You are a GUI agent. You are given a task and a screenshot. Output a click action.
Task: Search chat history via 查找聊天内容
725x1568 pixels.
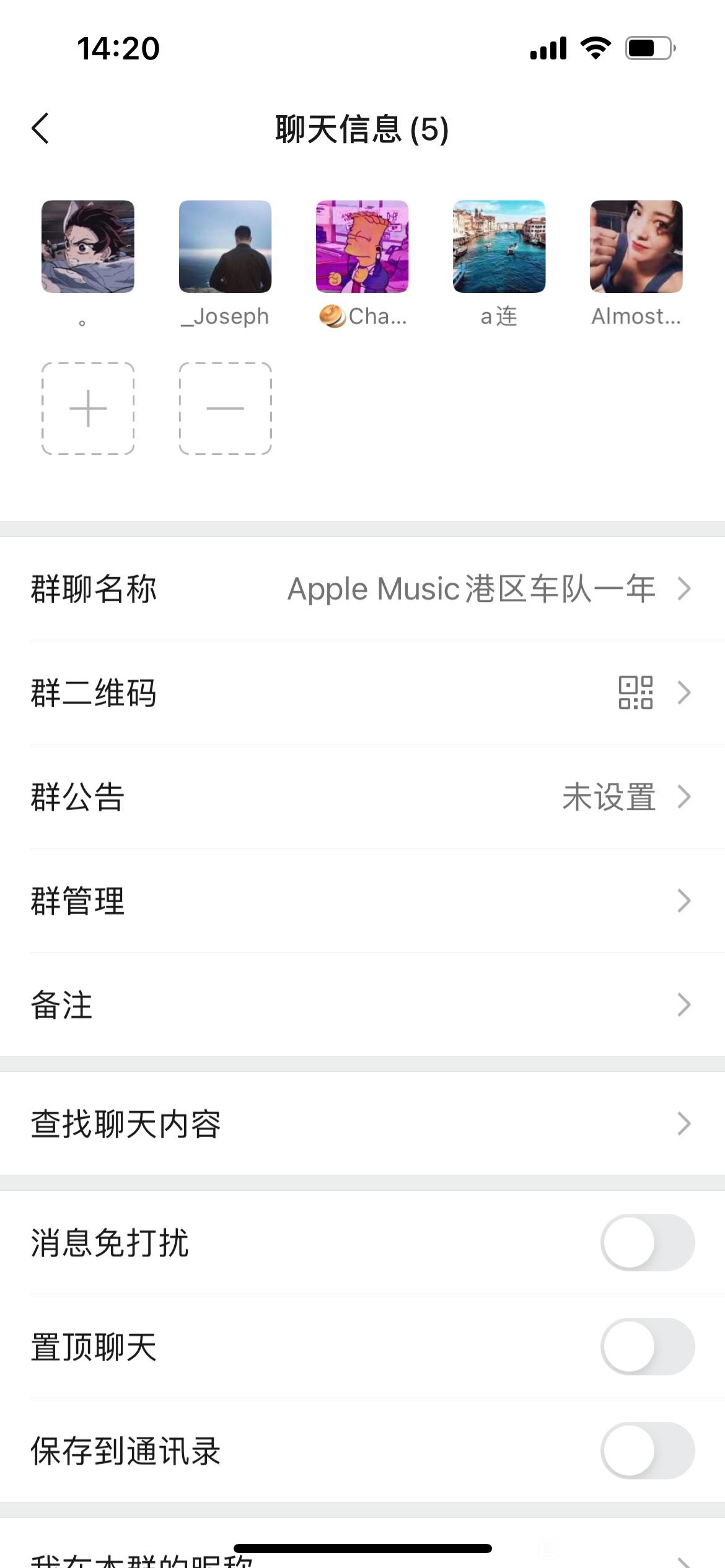362,1123
